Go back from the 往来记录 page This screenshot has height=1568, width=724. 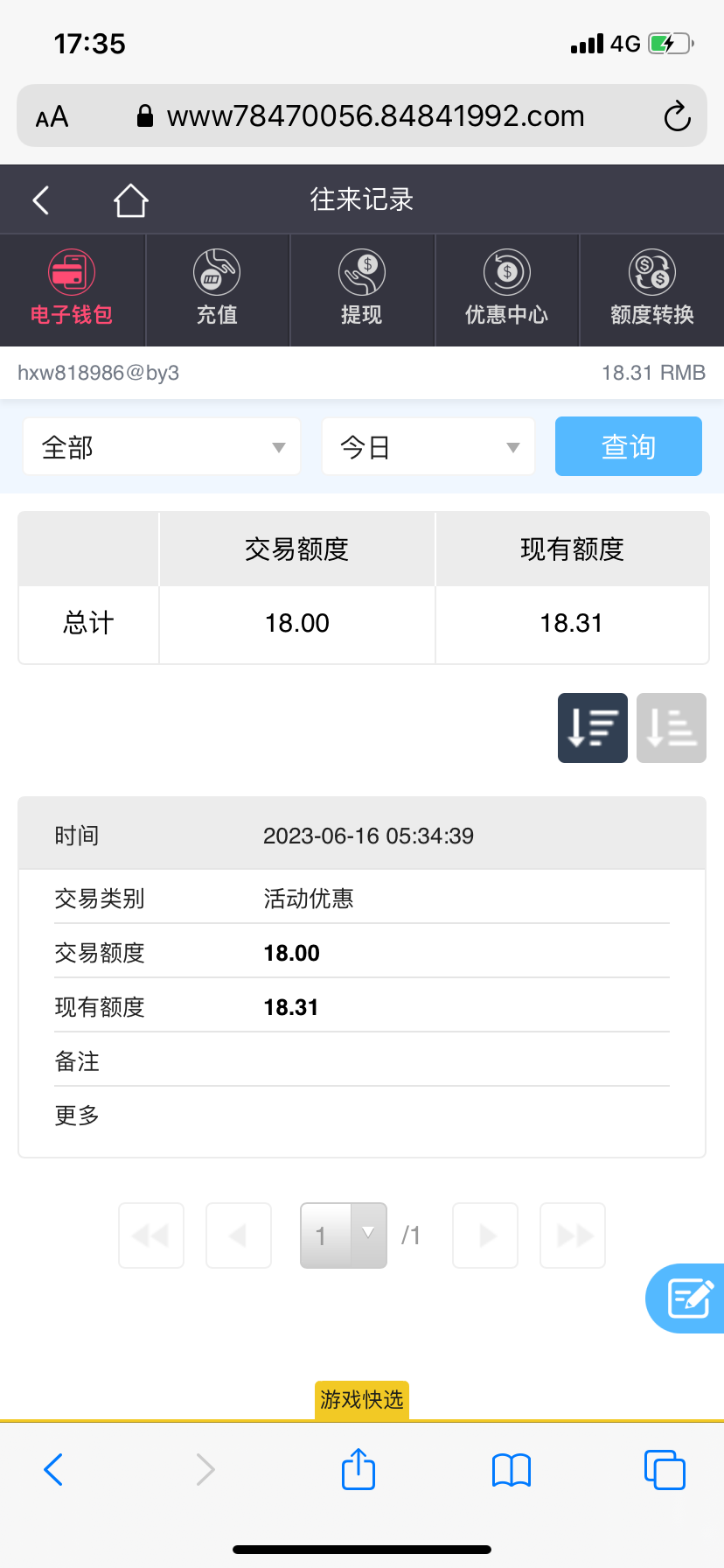pos(40,200)
